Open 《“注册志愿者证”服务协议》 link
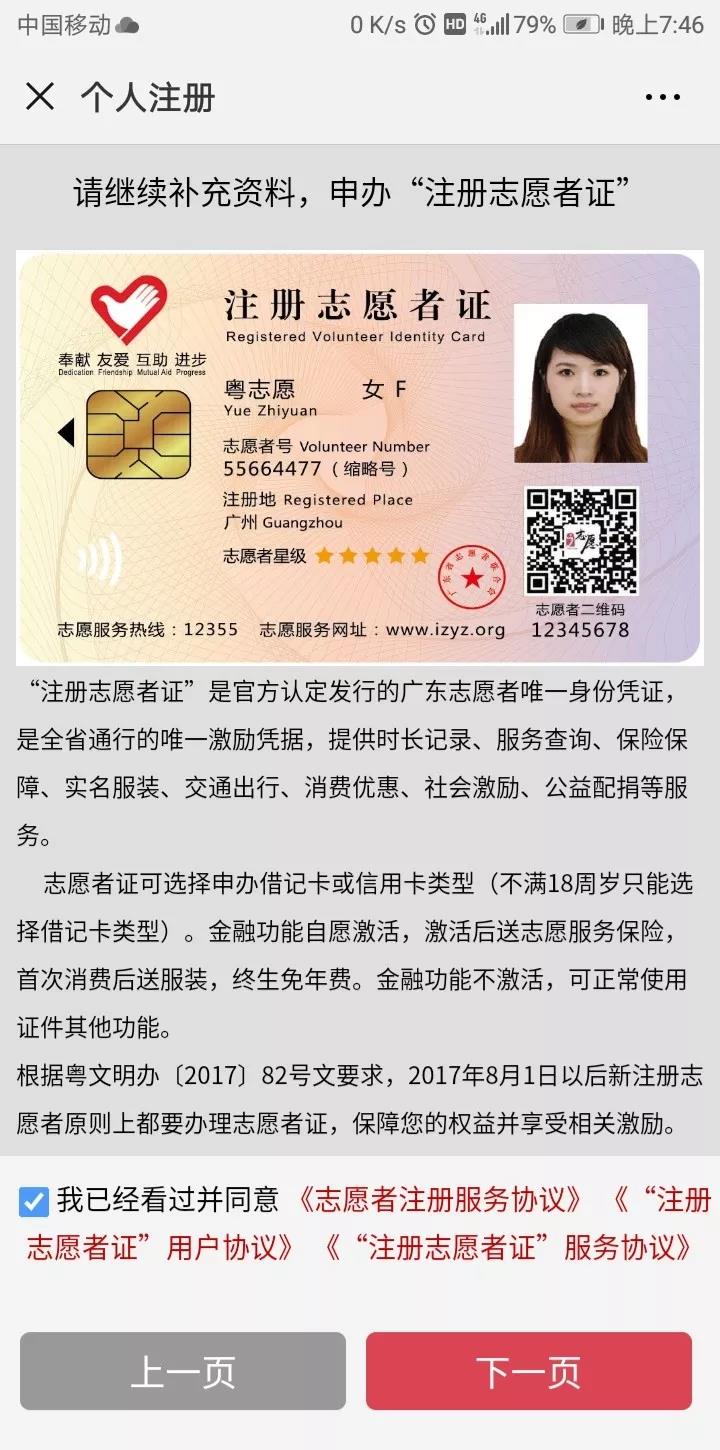This screenshot has width=720, height=1450. click(x=508, y=1247)
